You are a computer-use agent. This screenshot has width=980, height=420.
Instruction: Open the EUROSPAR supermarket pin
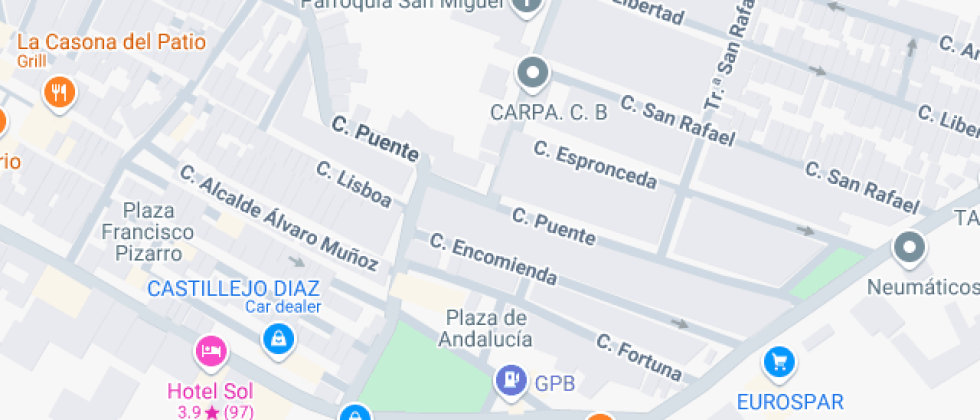tap(779, 363)
